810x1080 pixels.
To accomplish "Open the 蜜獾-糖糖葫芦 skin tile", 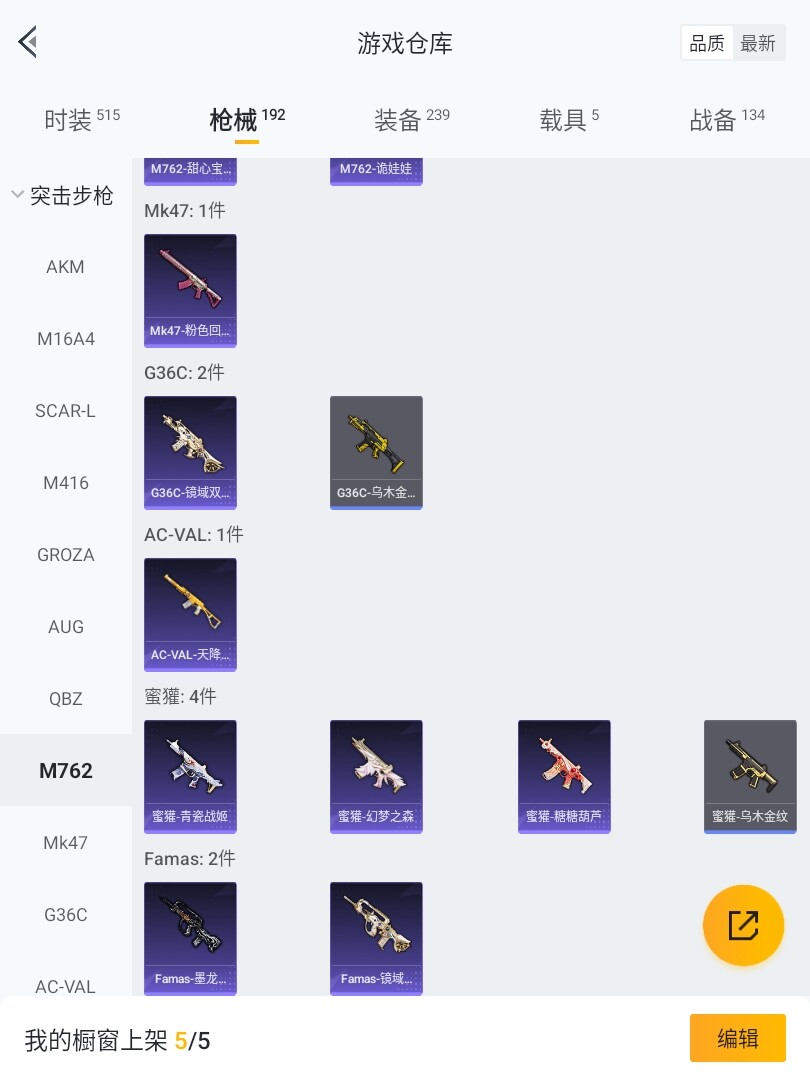I will 564,776.
